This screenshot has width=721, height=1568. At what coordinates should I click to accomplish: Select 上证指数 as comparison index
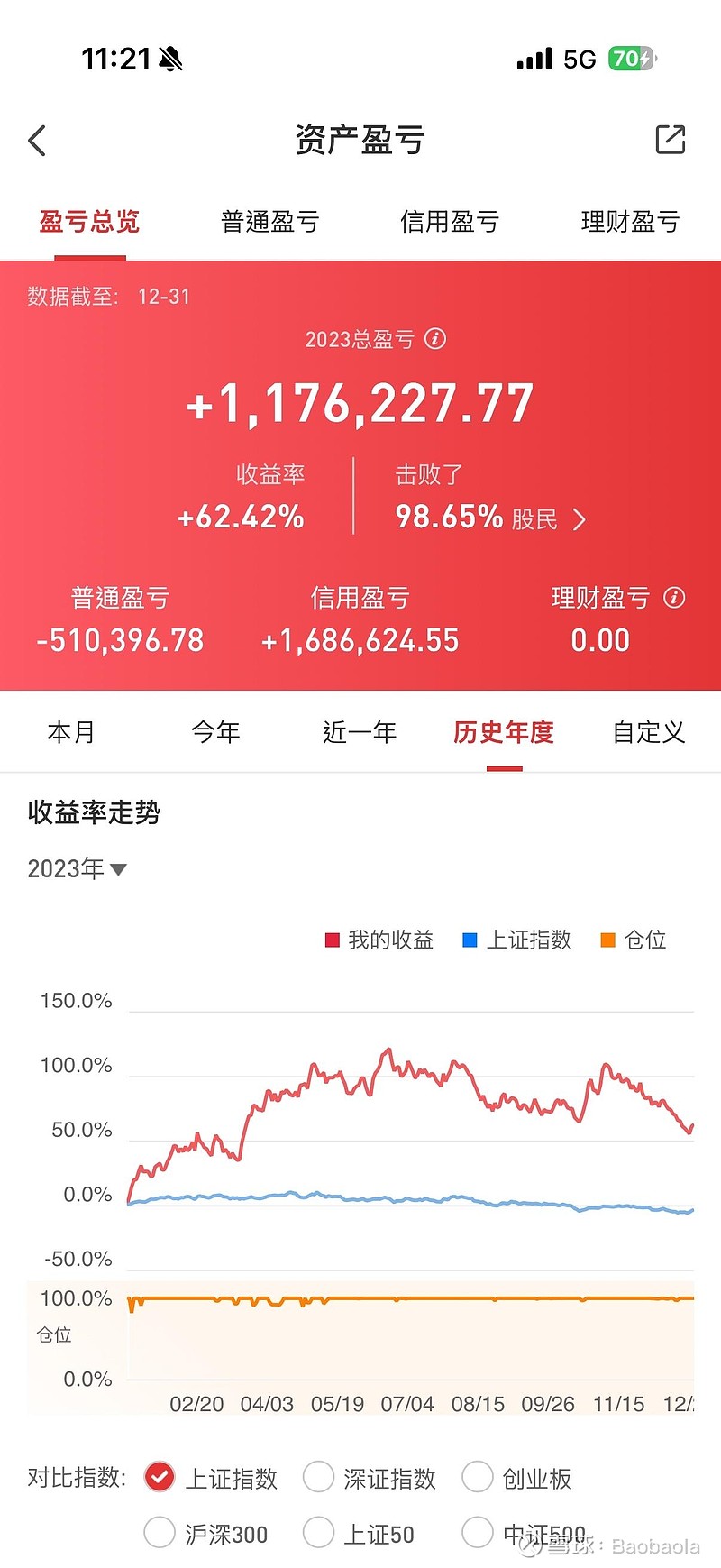click(160, 1477)
